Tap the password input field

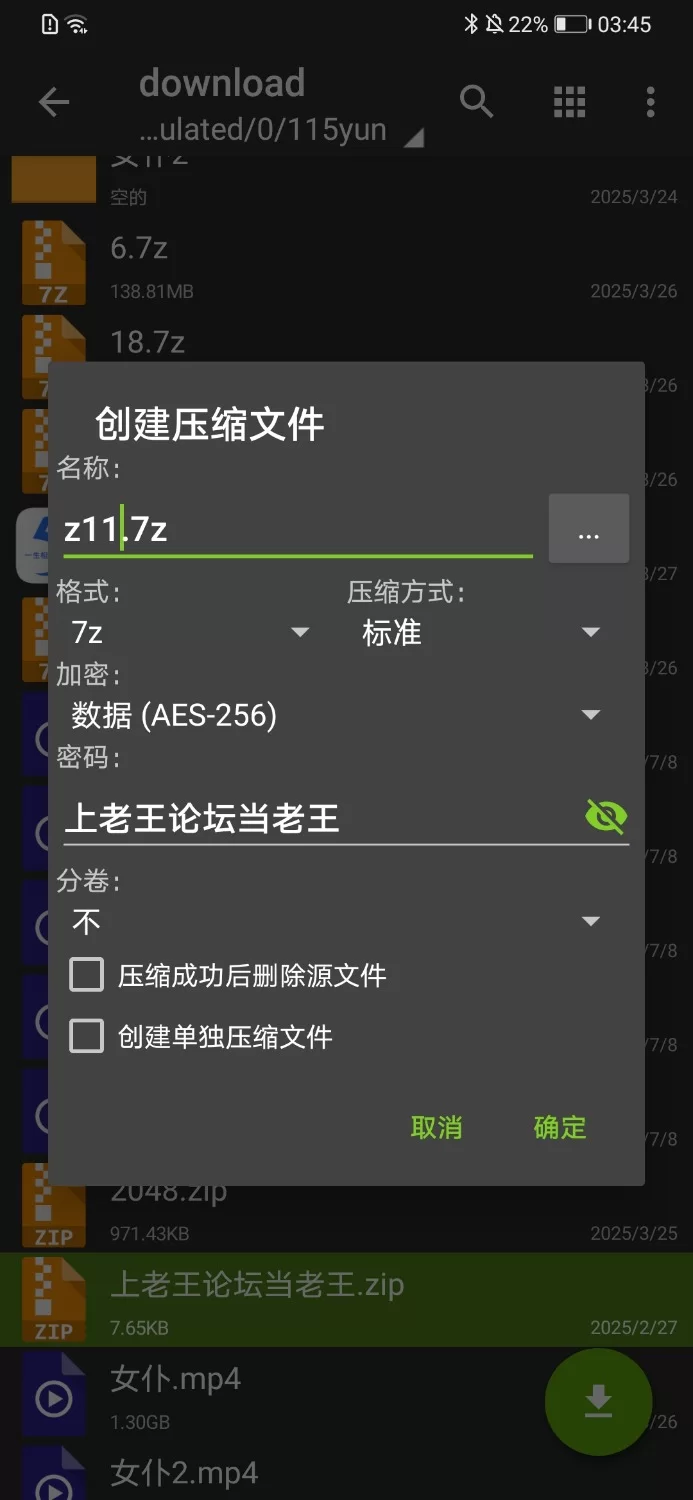tap(315, 818)
